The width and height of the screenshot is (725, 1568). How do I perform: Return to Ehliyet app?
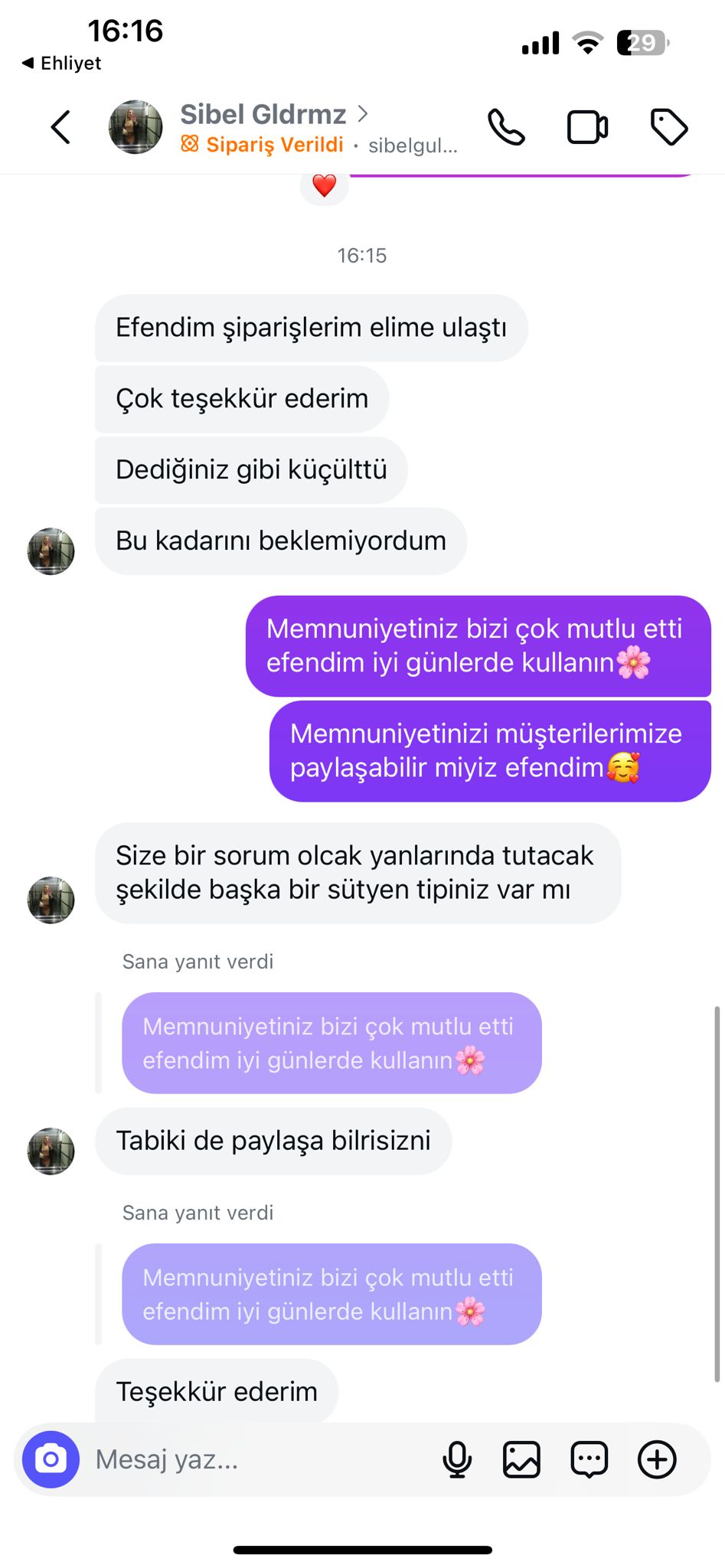61,63
